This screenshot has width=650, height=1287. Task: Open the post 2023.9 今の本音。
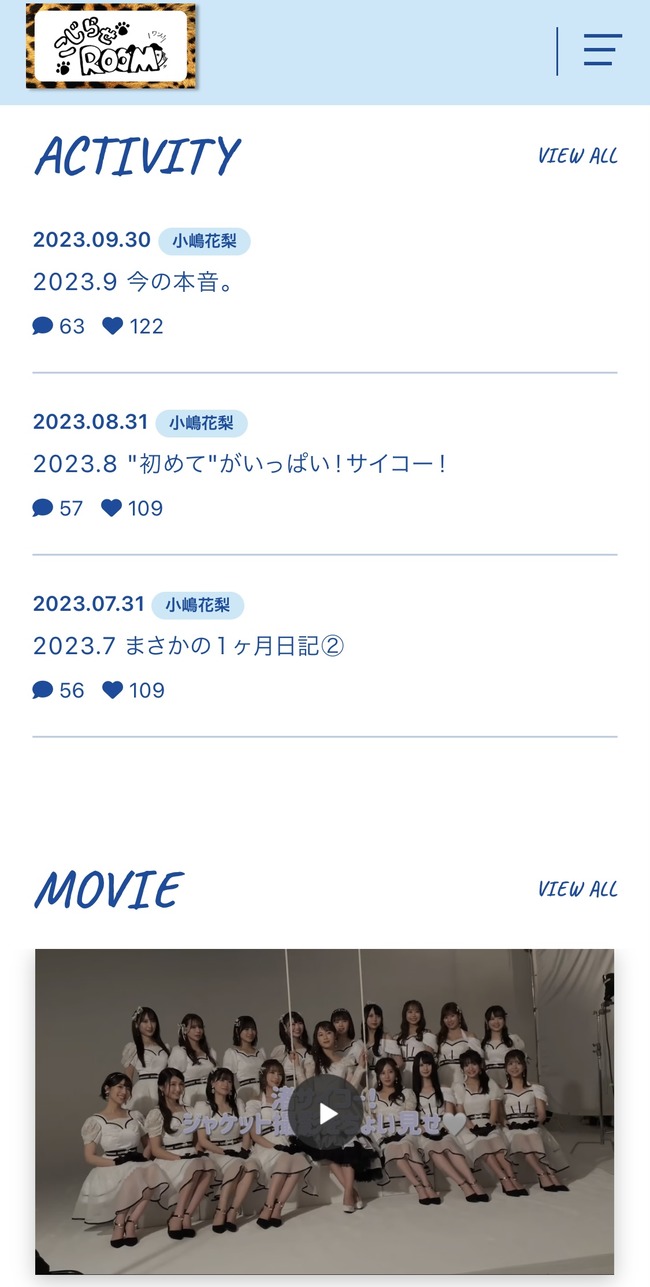click(134, 283)
